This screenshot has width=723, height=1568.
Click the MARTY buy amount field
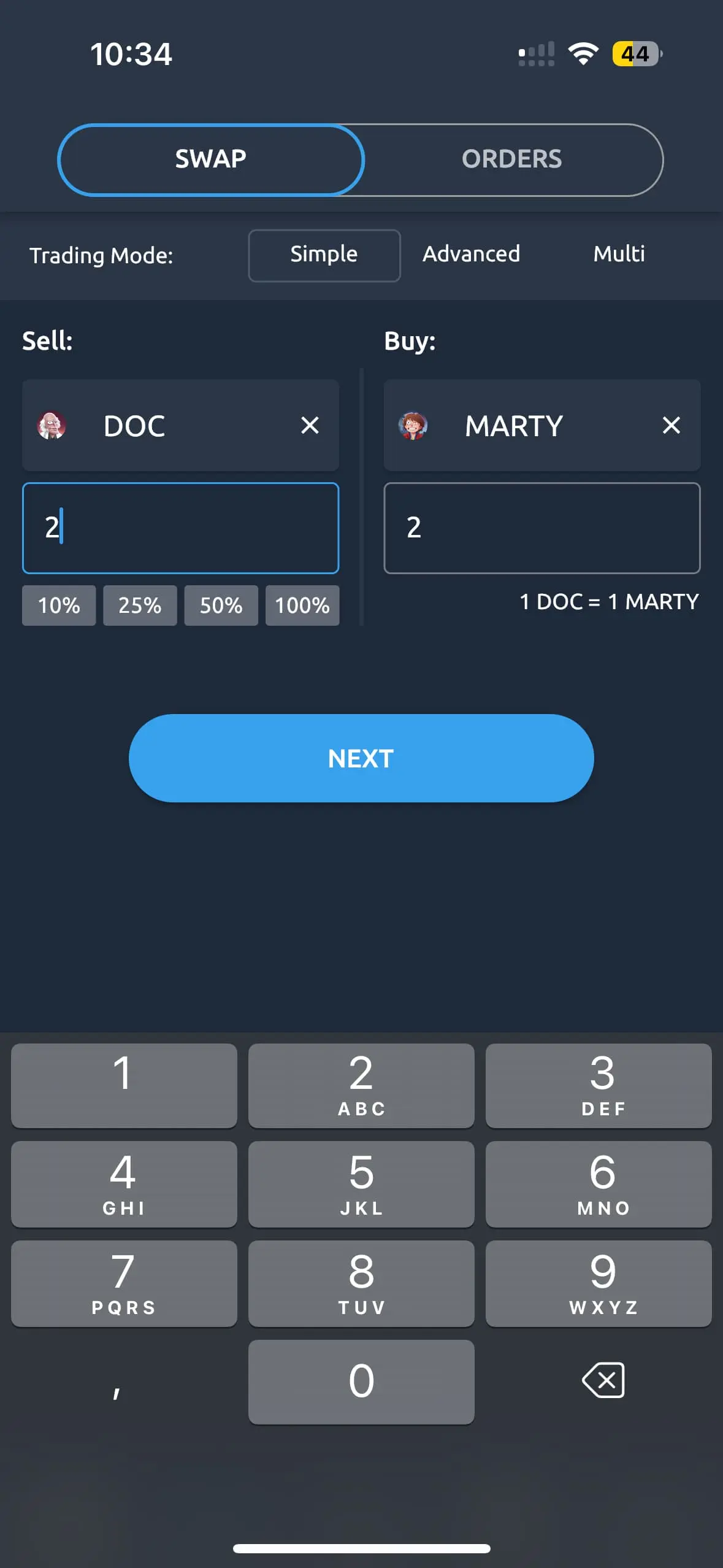tap(541, 528)
